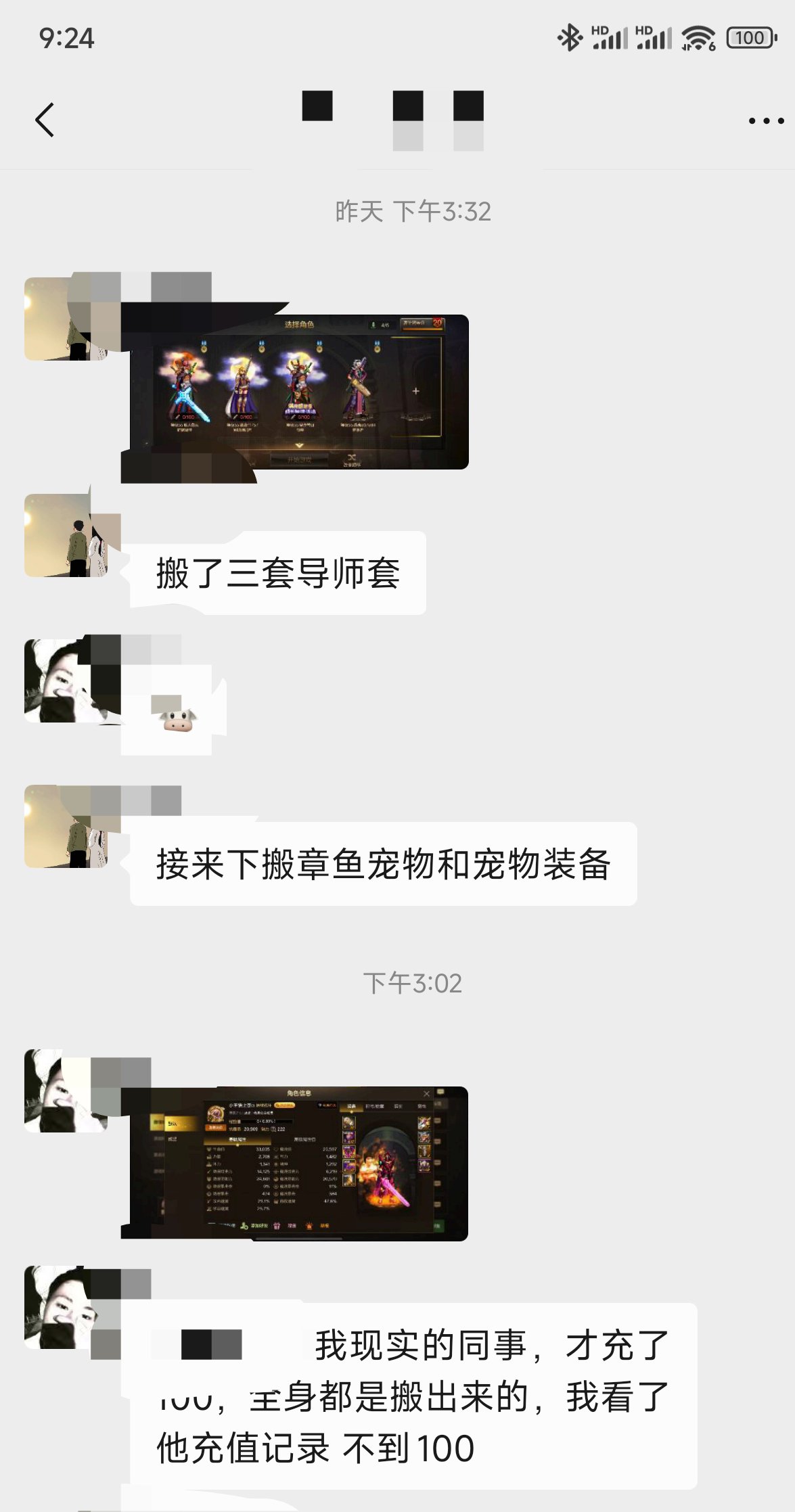Go back to the chat list
Viewport: 795px width, 1512px height.
coord(45,120)
